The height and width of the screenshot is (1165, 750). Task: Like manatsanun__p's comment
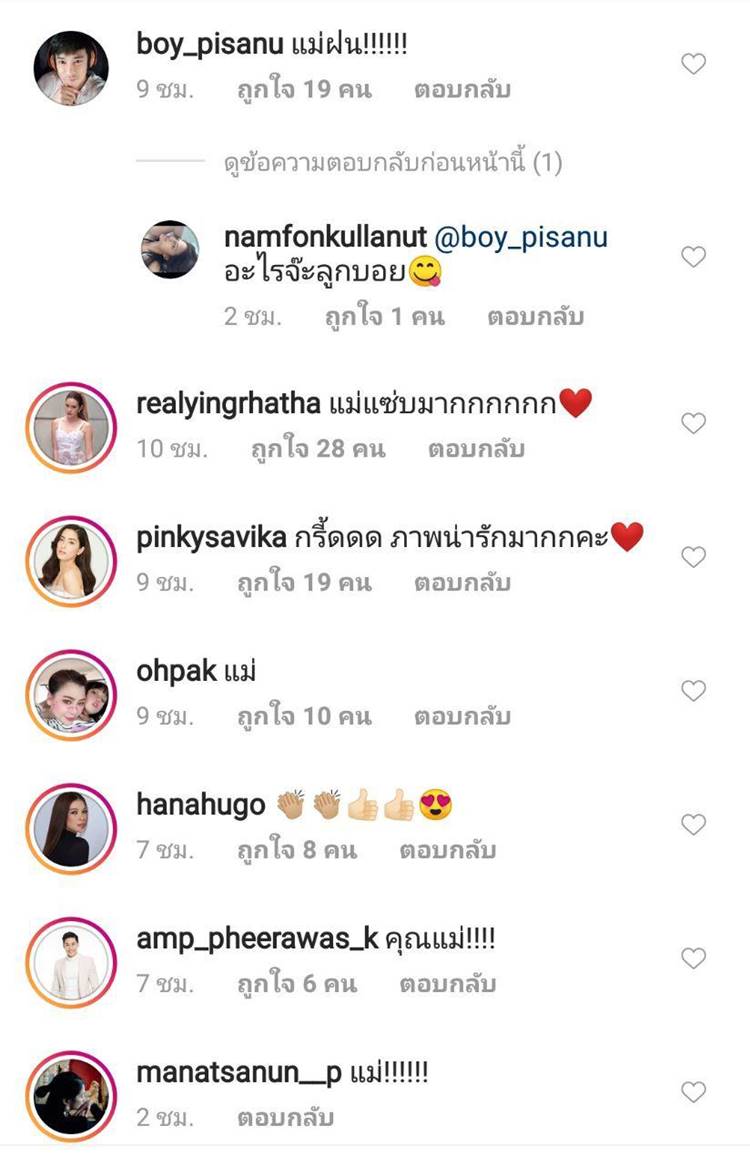(693, 1092)
